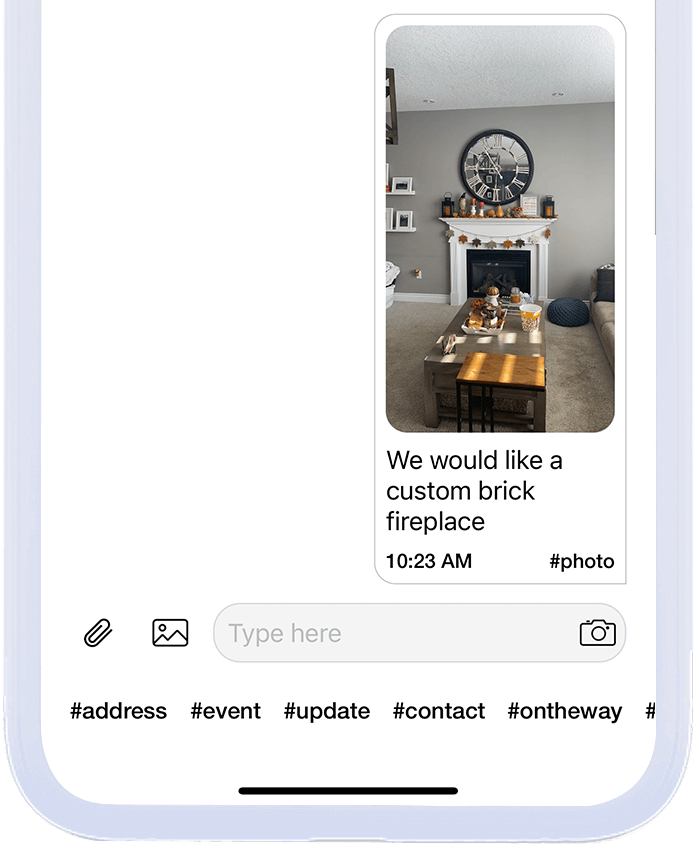Choose the #event quick tag
Screen dimensions: 698x847
225,711
